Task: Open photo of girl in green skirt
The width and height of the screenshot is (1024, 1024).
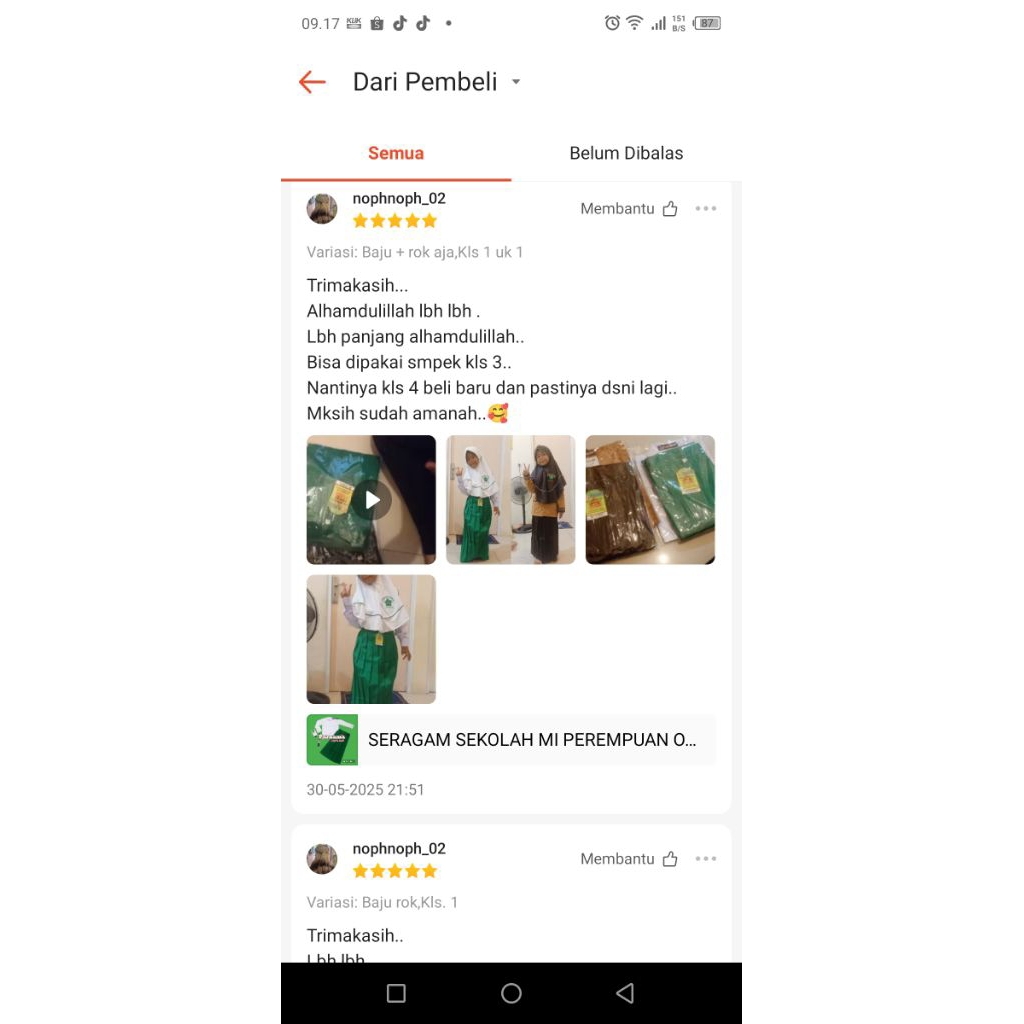Action: tap(371, 639)
